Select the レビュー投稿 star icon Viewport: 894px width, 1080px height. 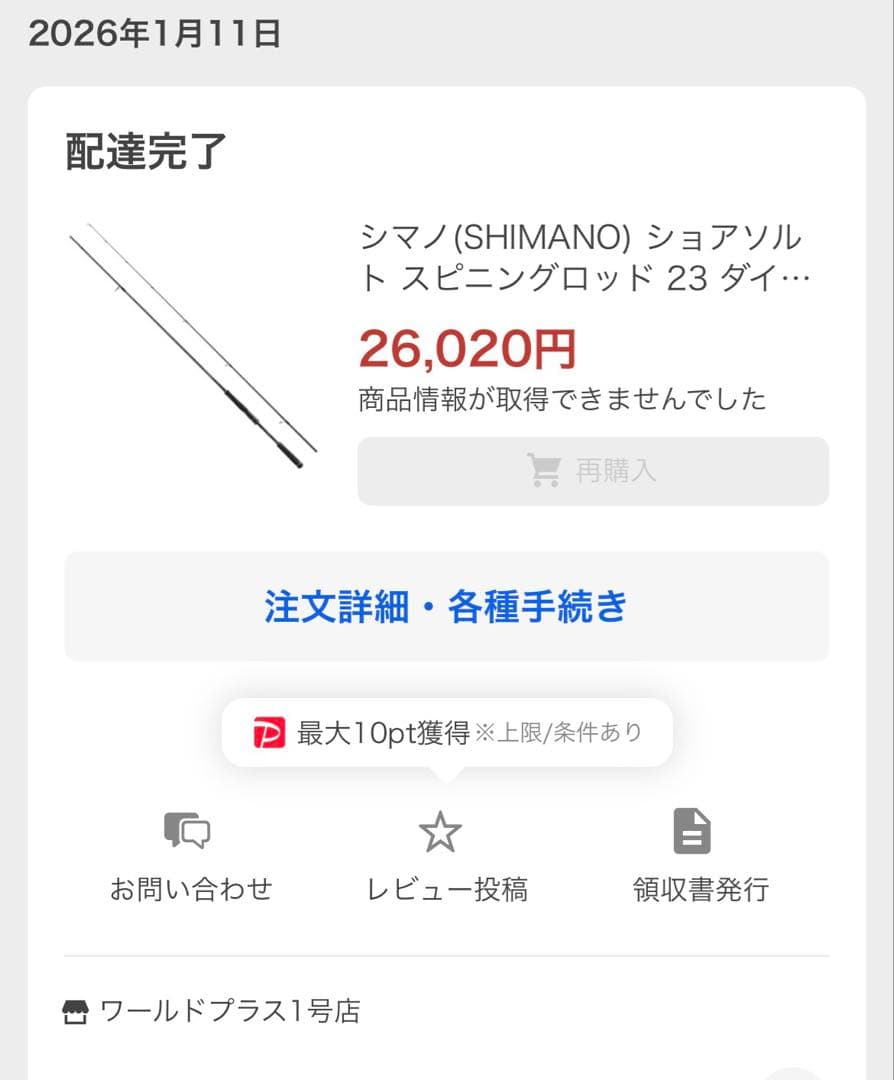[x=440, y=828]
